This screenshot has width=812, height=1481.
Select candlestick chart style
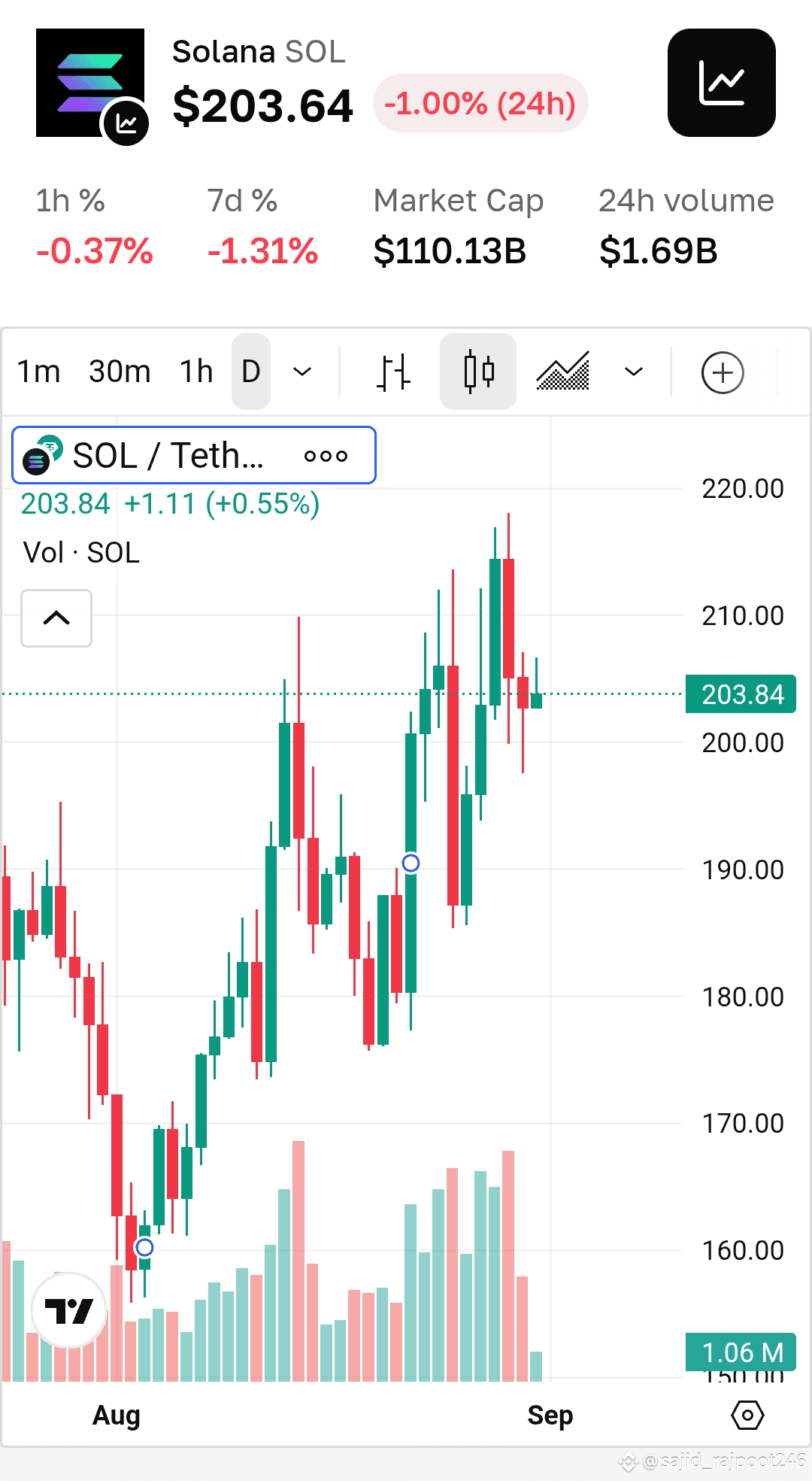(478, 372)
